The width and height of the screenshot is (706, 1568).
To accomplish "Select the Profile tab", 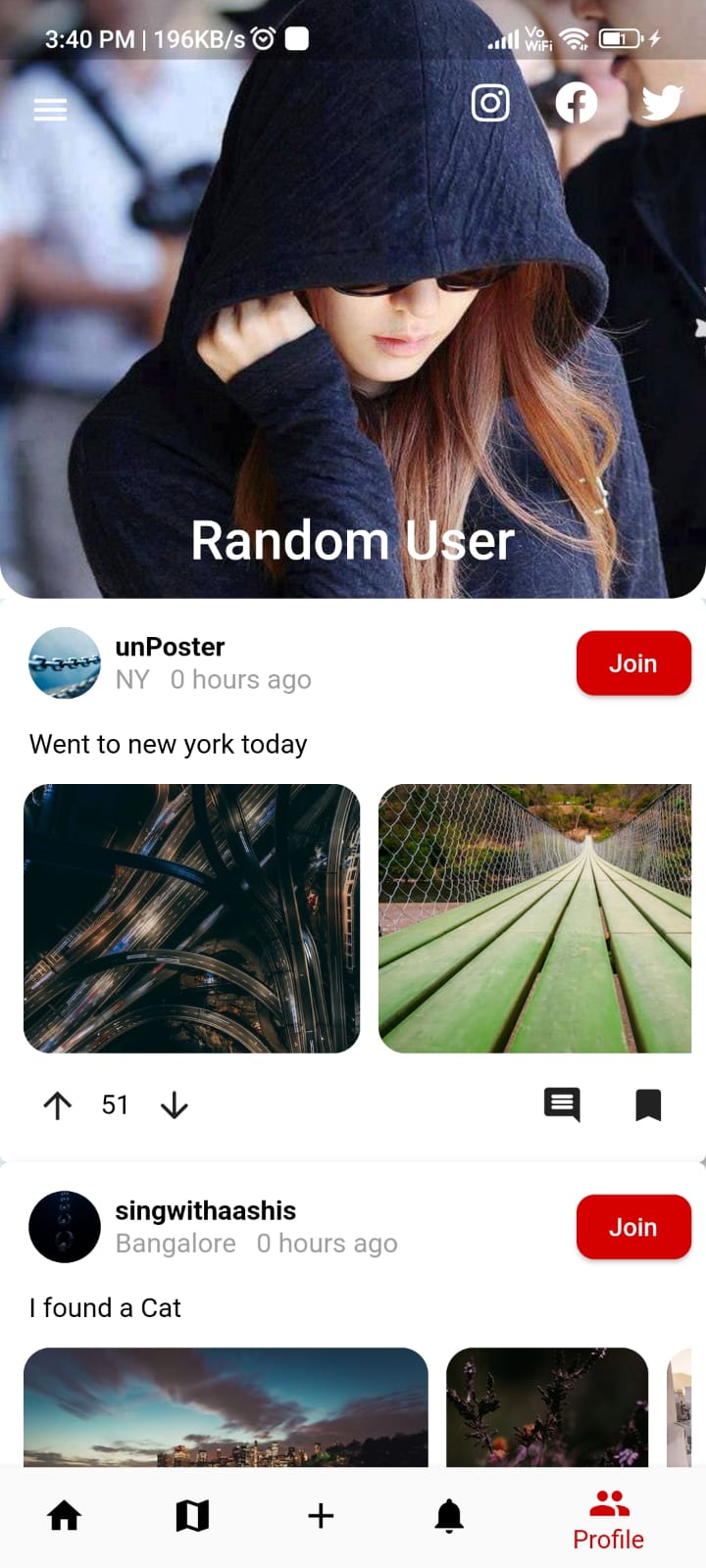I will (608, 1519).
